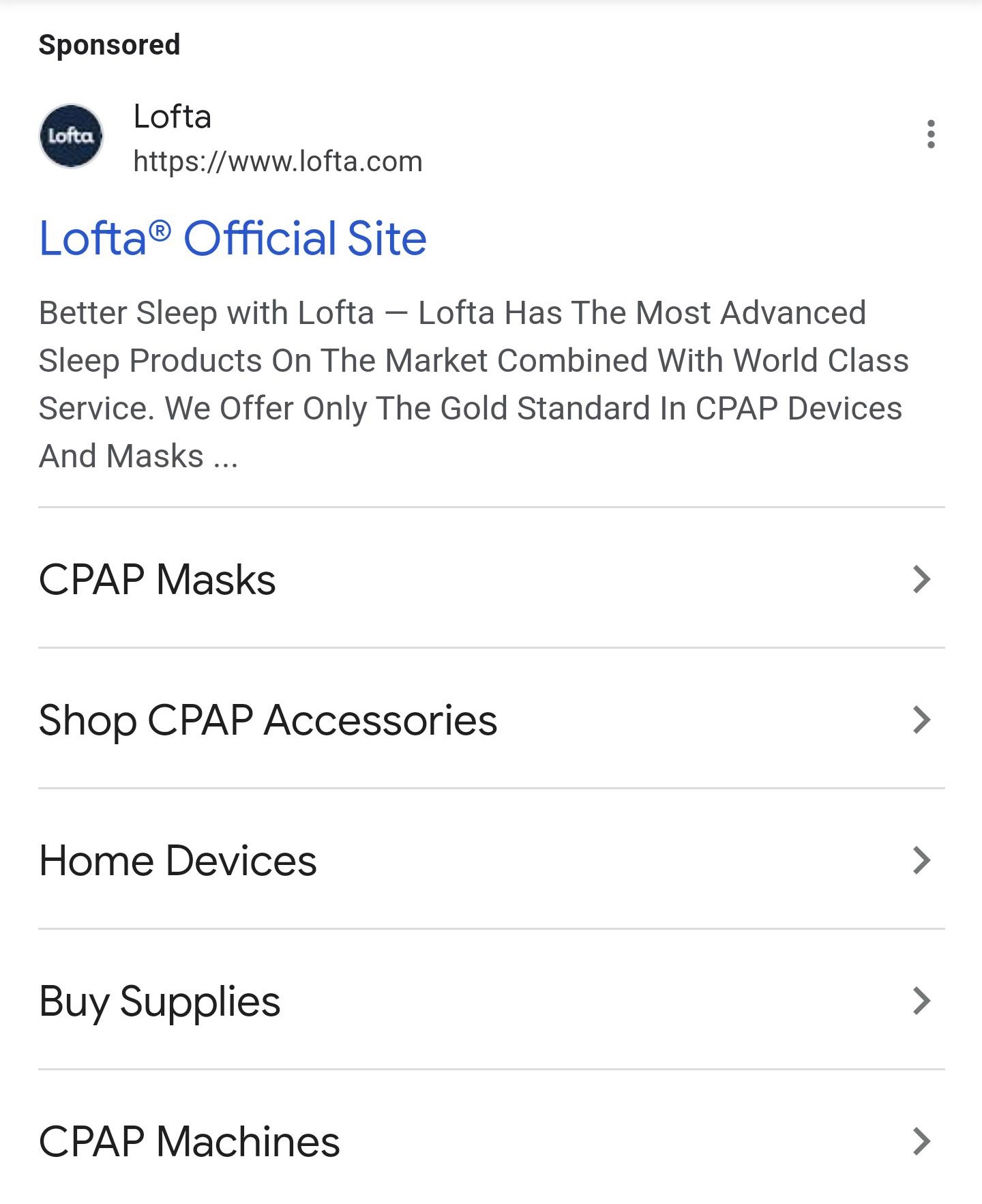Open ad settings via the kebab menu
Viewport: 982px width, 1204px height.
click(929, 134)
